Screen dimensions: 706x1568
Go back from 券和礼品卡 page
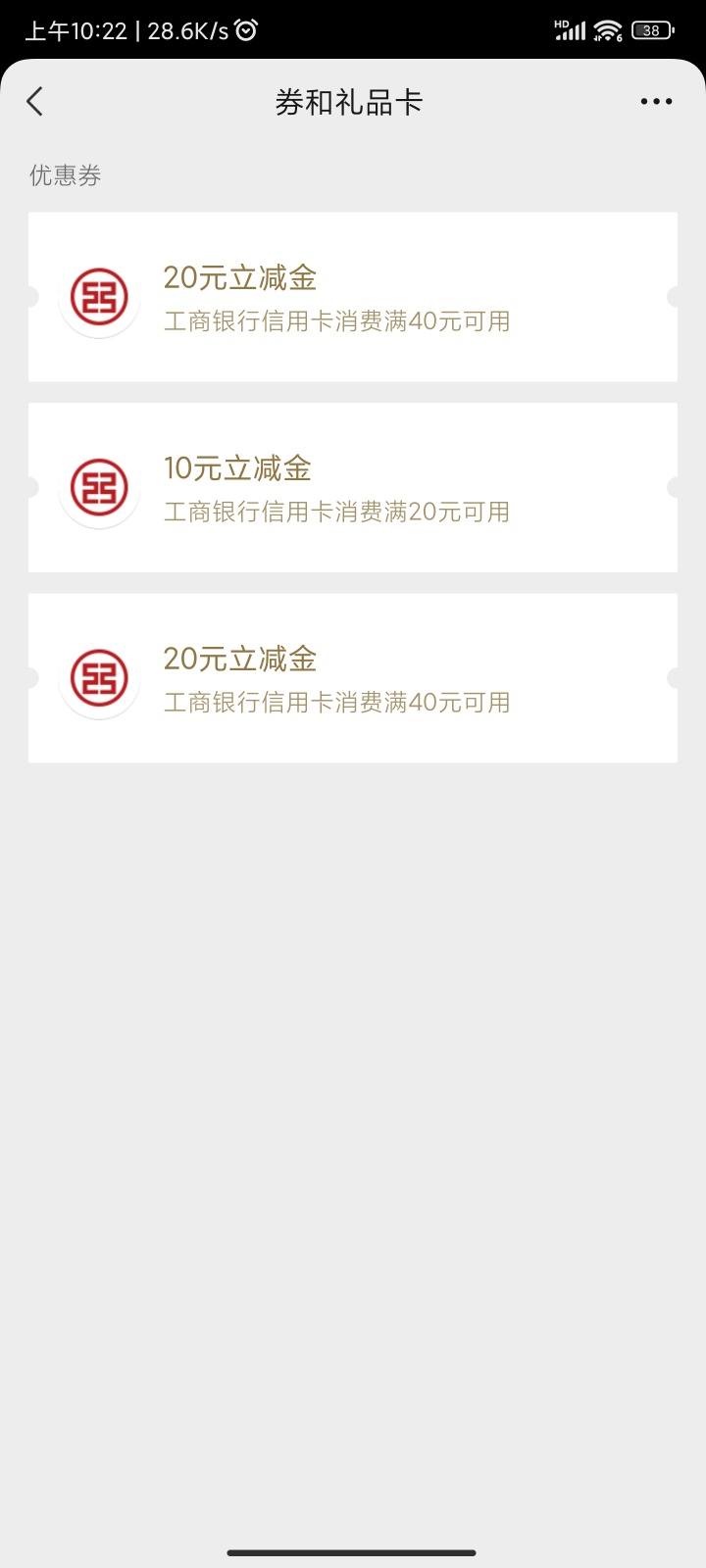pyautogui.click(x=35, y=102)
